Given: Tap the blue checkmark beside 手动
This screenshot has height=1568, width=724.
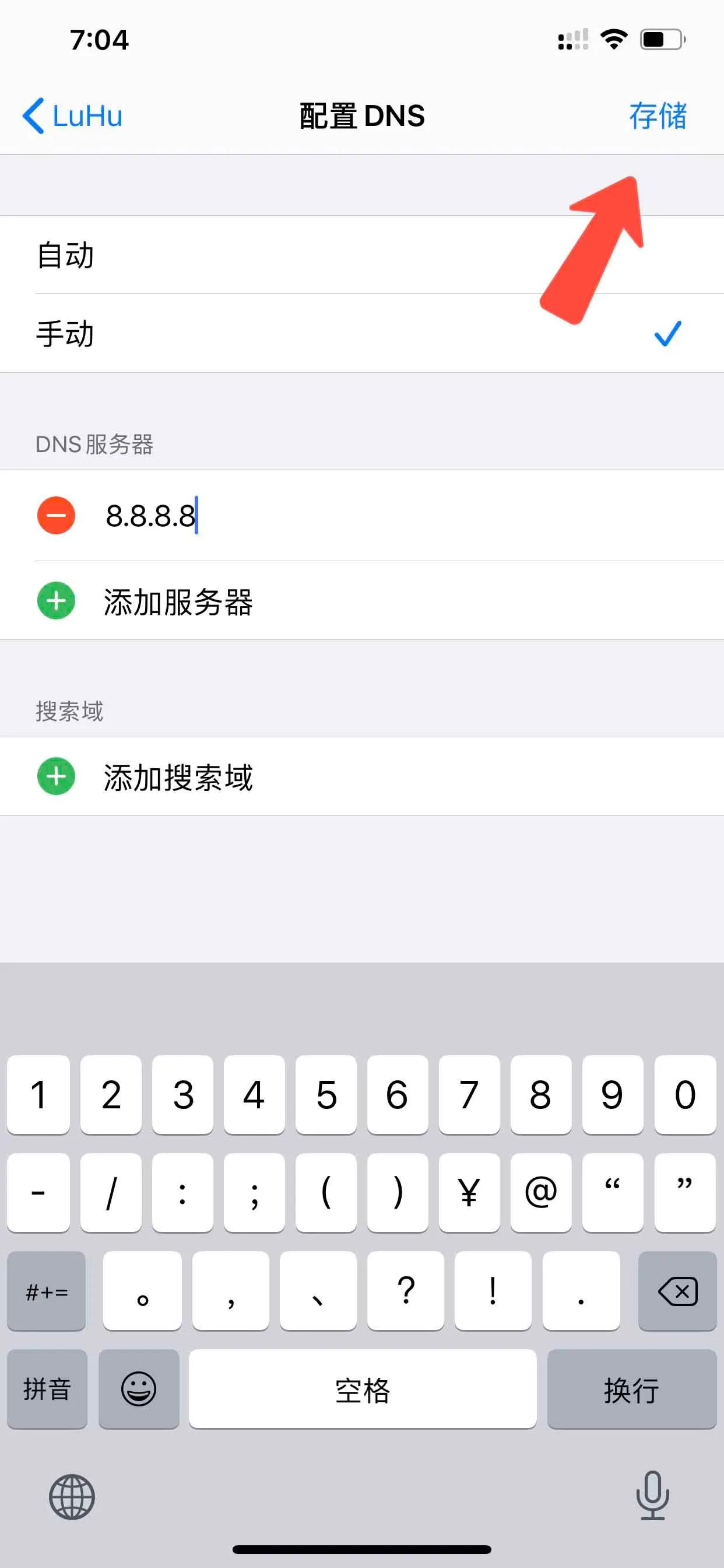Looking at the screenshot, I should 668,332.
